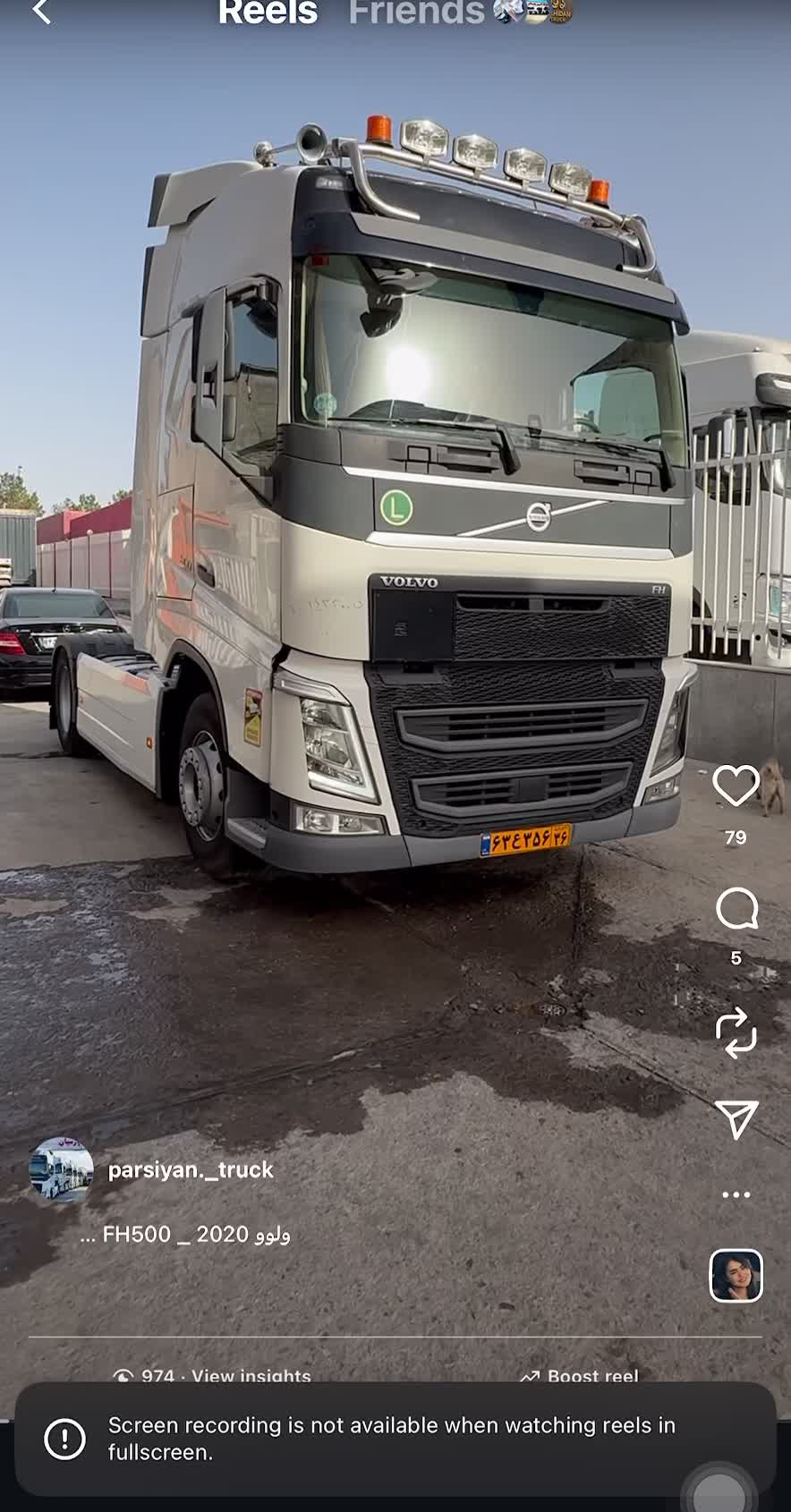Open the audio thumbnail of the reel

point(736,1276)
